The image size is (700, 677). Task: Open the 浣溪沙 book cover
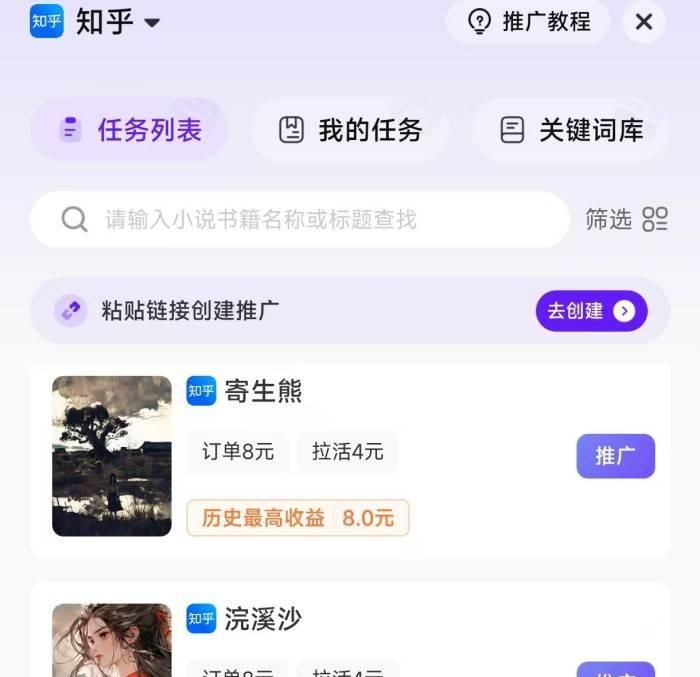tap(112, 640)
